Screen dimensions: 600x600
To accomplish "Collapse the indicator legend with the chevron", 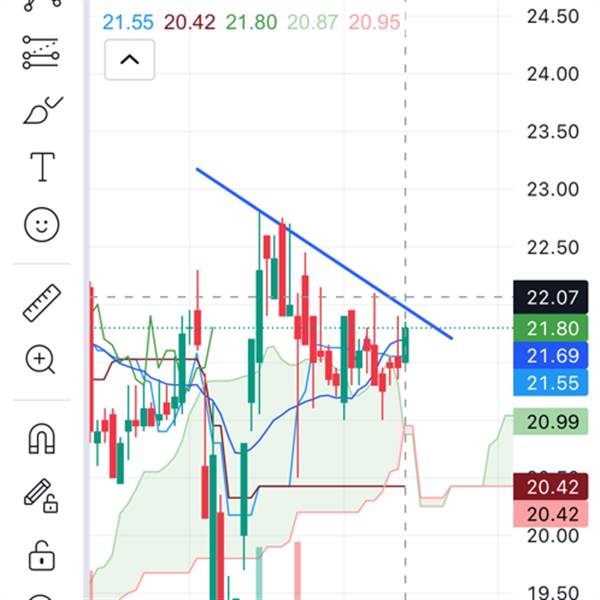I will pos(130,60).
